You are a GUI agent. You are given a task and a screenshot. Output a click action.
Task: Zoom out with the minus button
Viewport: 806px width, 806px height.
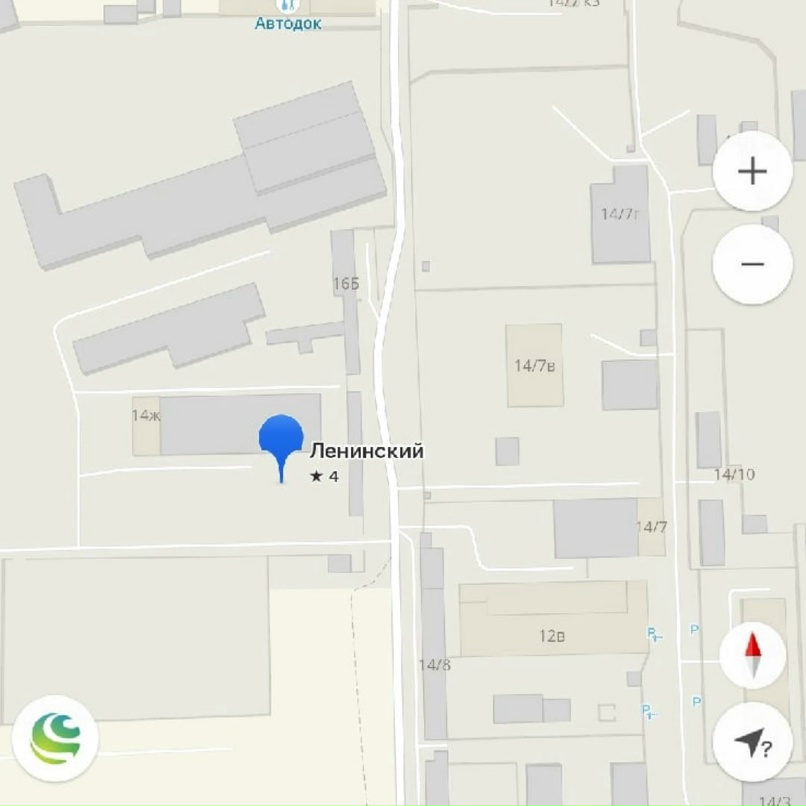[x=752, y=264]
